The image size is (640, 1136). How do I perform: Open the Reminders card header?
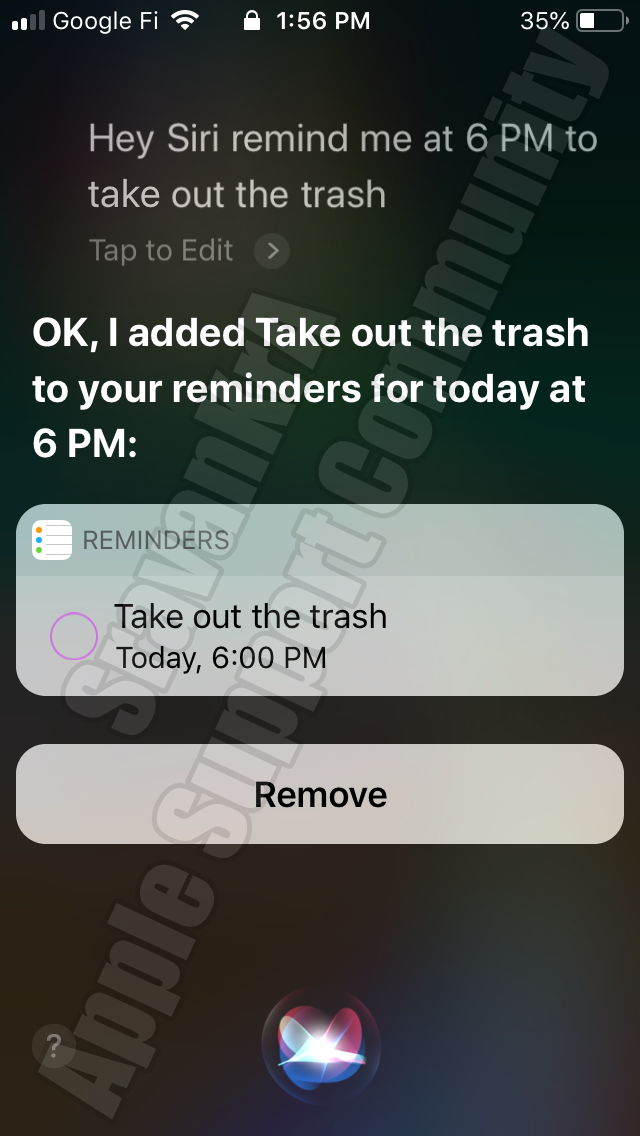(320, 540)
